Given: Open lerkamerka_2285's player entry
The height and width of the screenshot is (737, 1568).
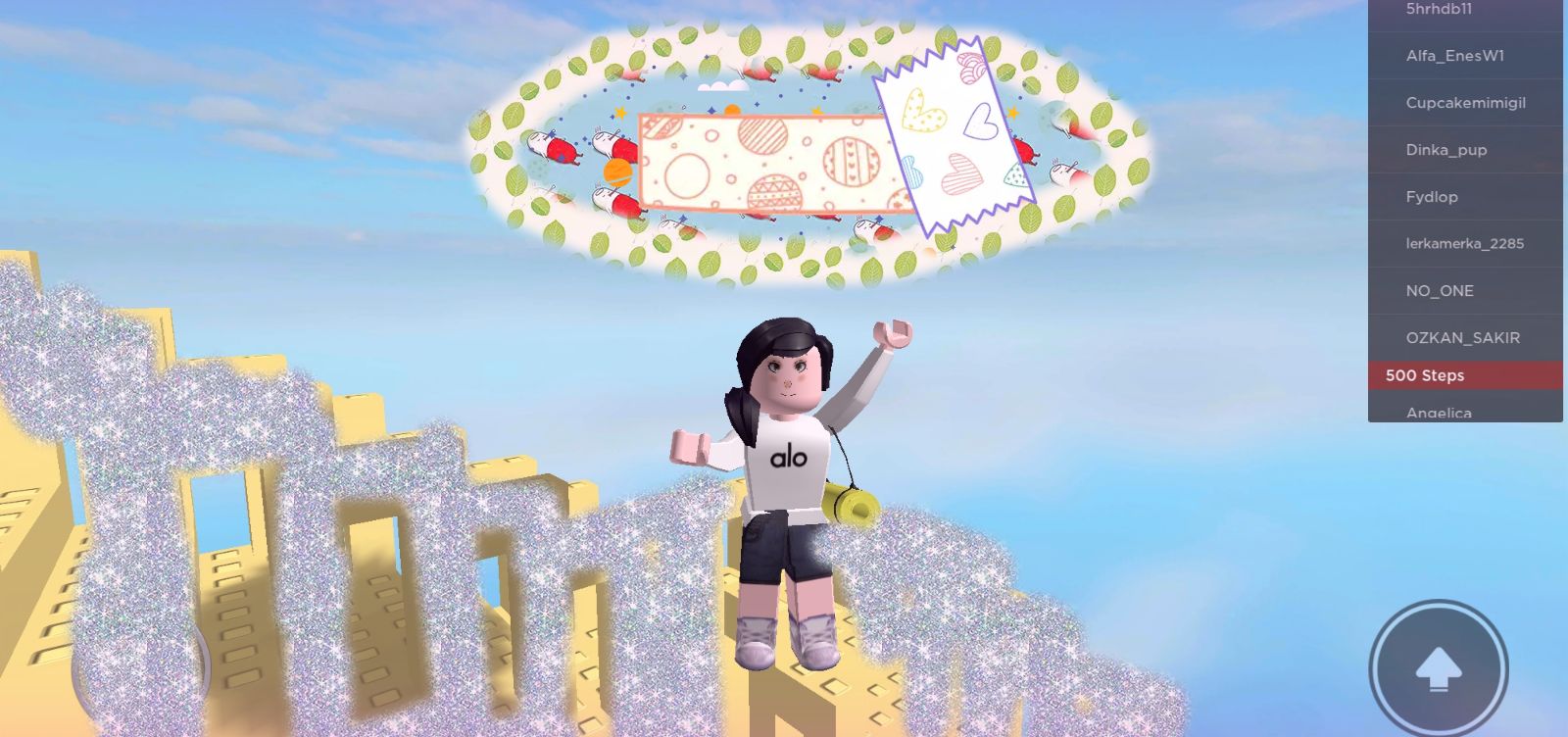Looking at the screenshot, I should tap(1464, 244).
